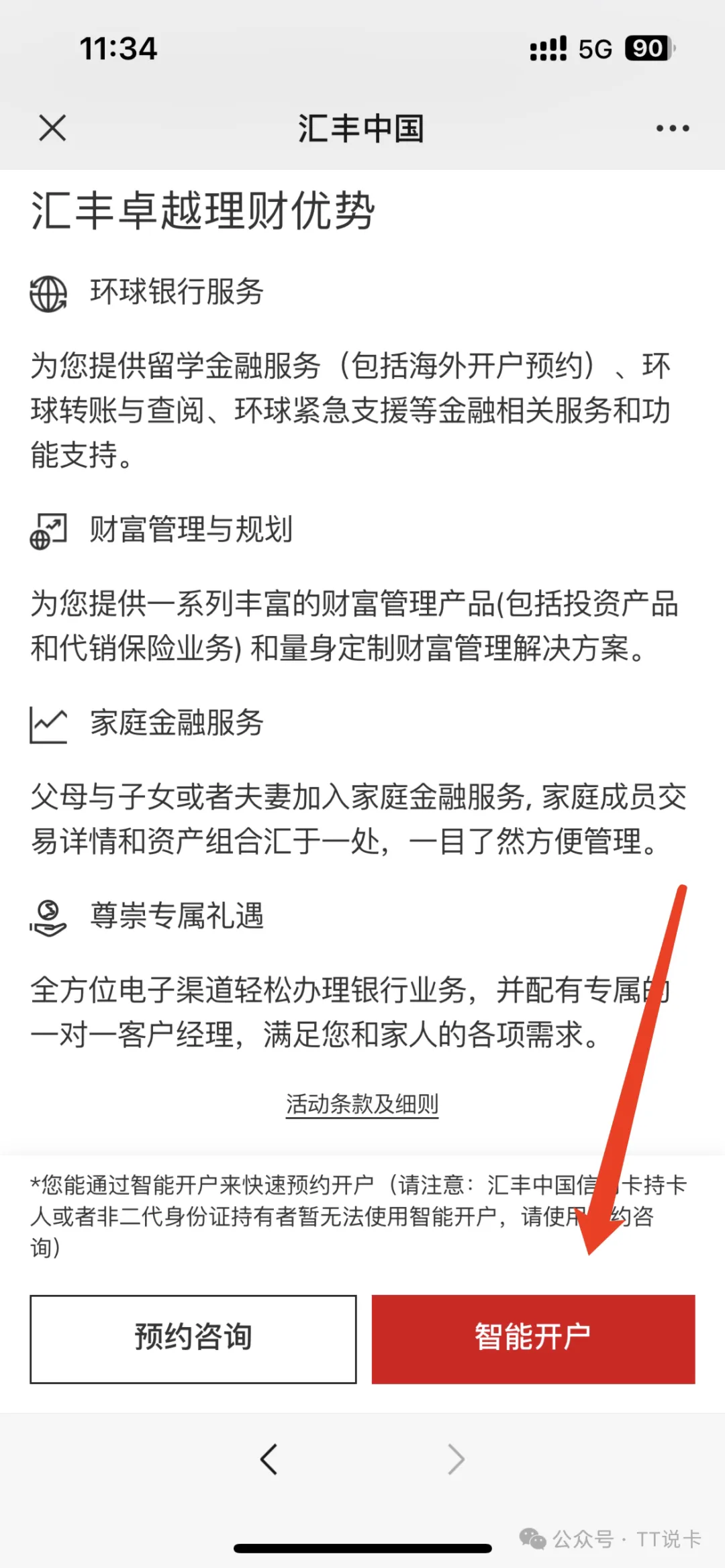725x1568 pixels.
Task: Close the 汇丰中国 page
Action: (x=52, y=127)
